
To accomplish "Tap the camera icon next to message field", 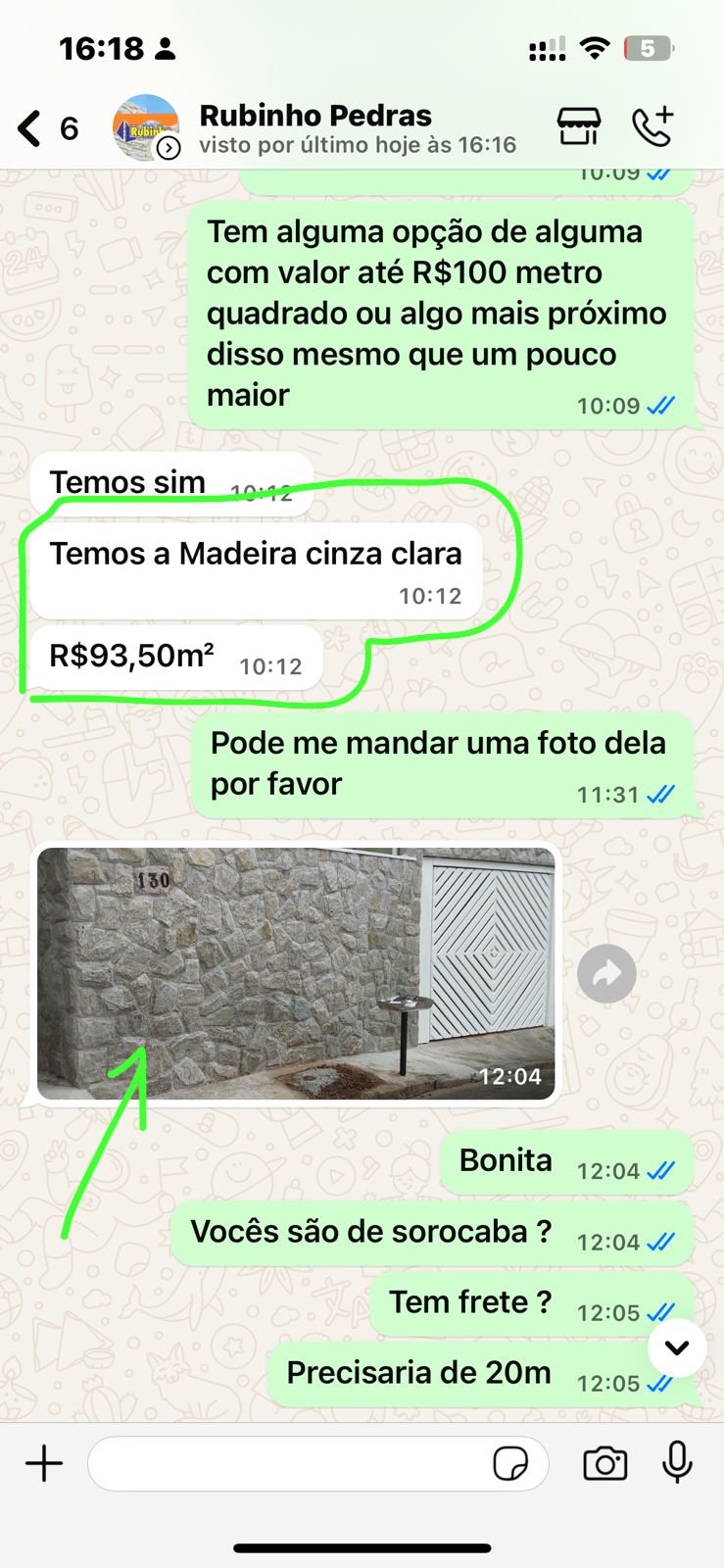I will [604, 1462].
